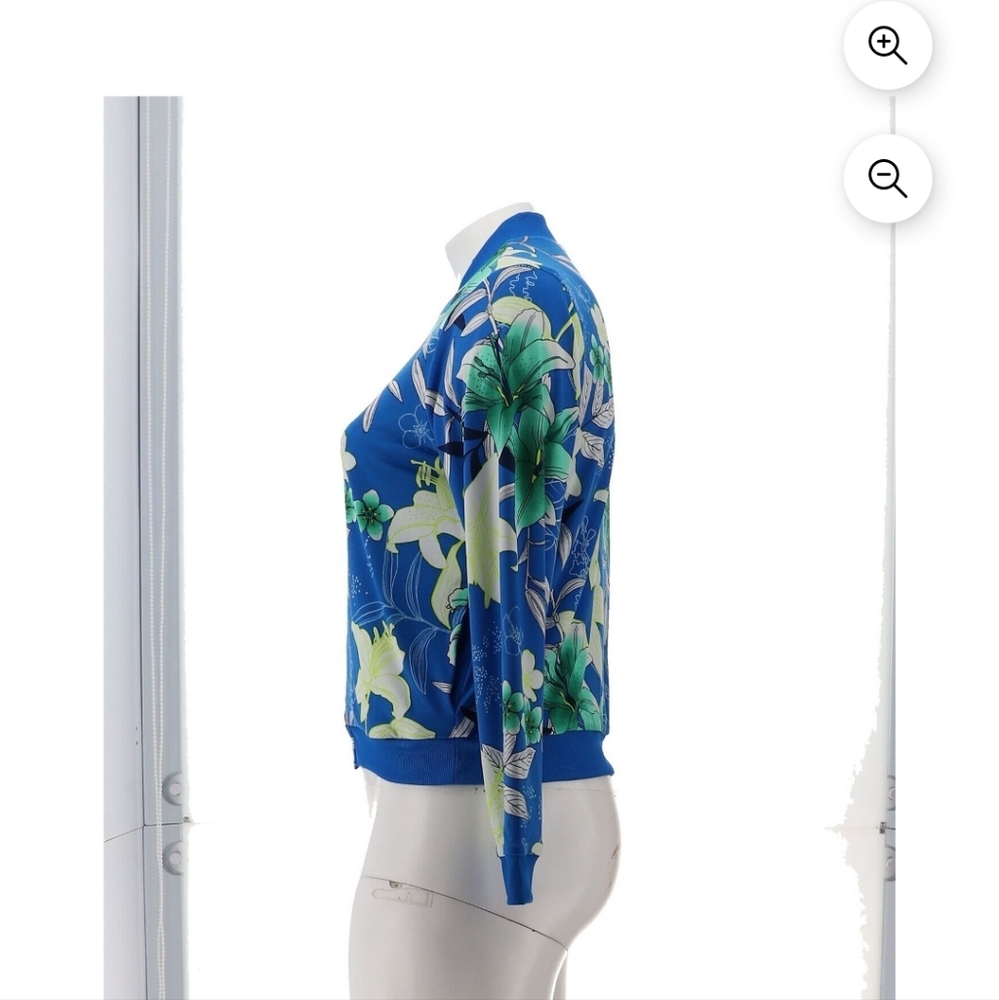
Task: Select the minus magnifying glass control
Action: [888, 180]
